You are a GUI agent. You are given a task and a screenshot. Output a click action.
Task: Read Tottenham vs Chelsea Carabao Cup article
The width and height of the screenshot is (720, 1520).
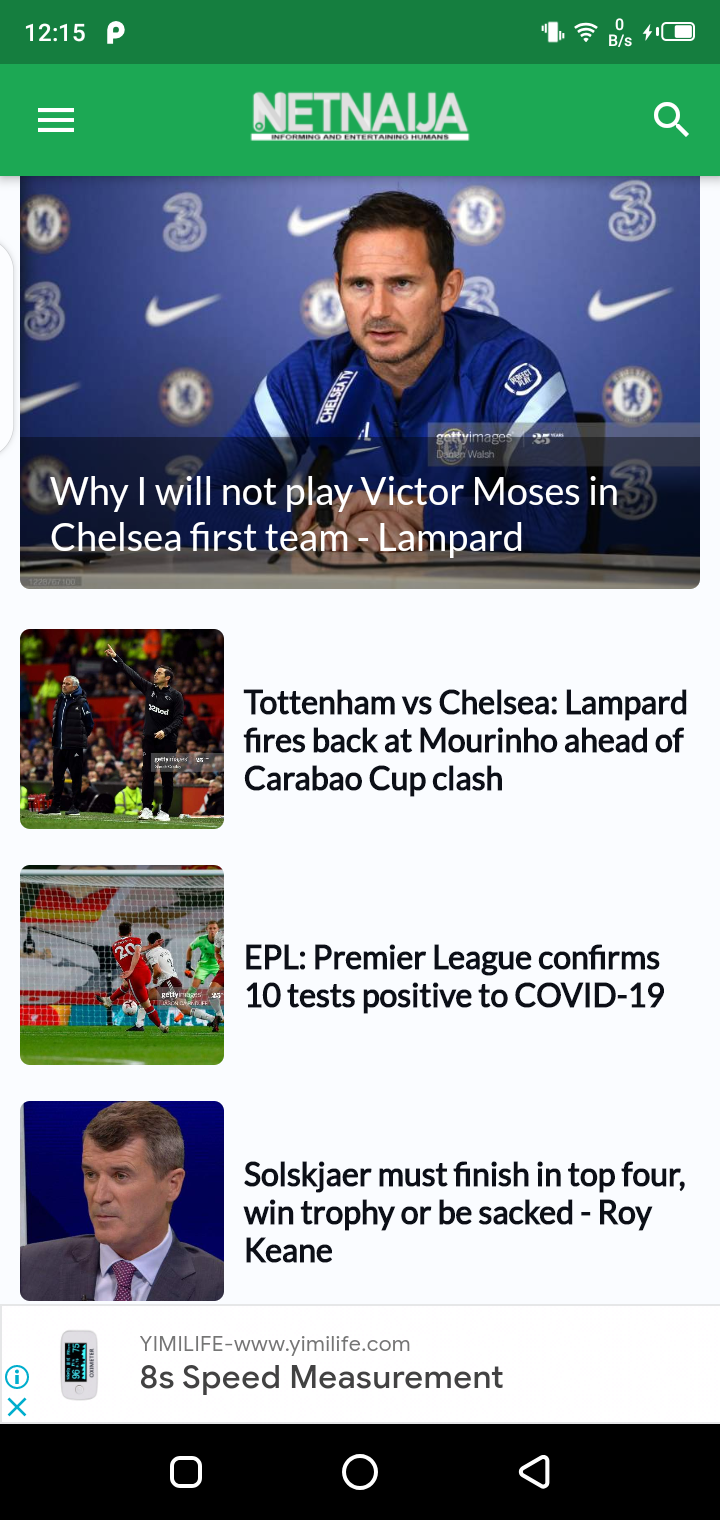coord(465,740)
